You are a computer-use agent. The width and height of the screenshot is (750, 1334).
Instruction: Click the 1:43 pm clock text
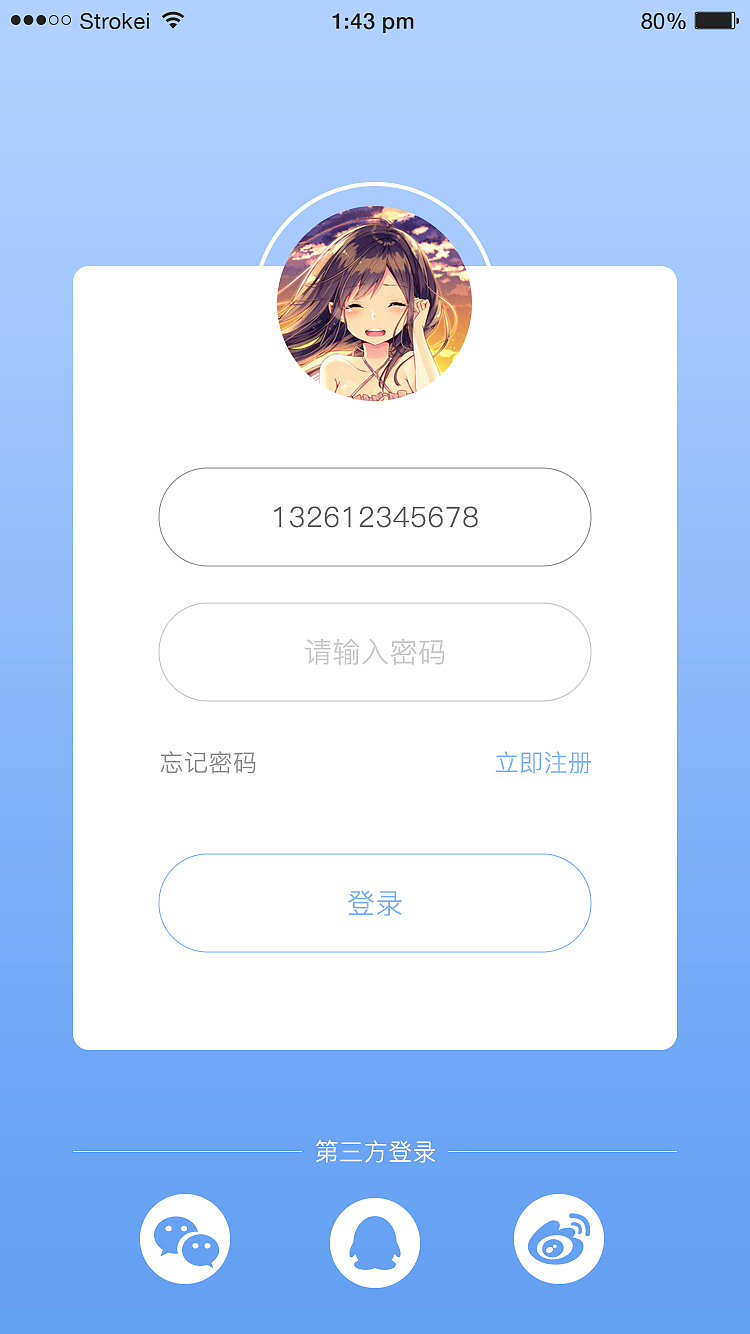click(x=374, y=20)
